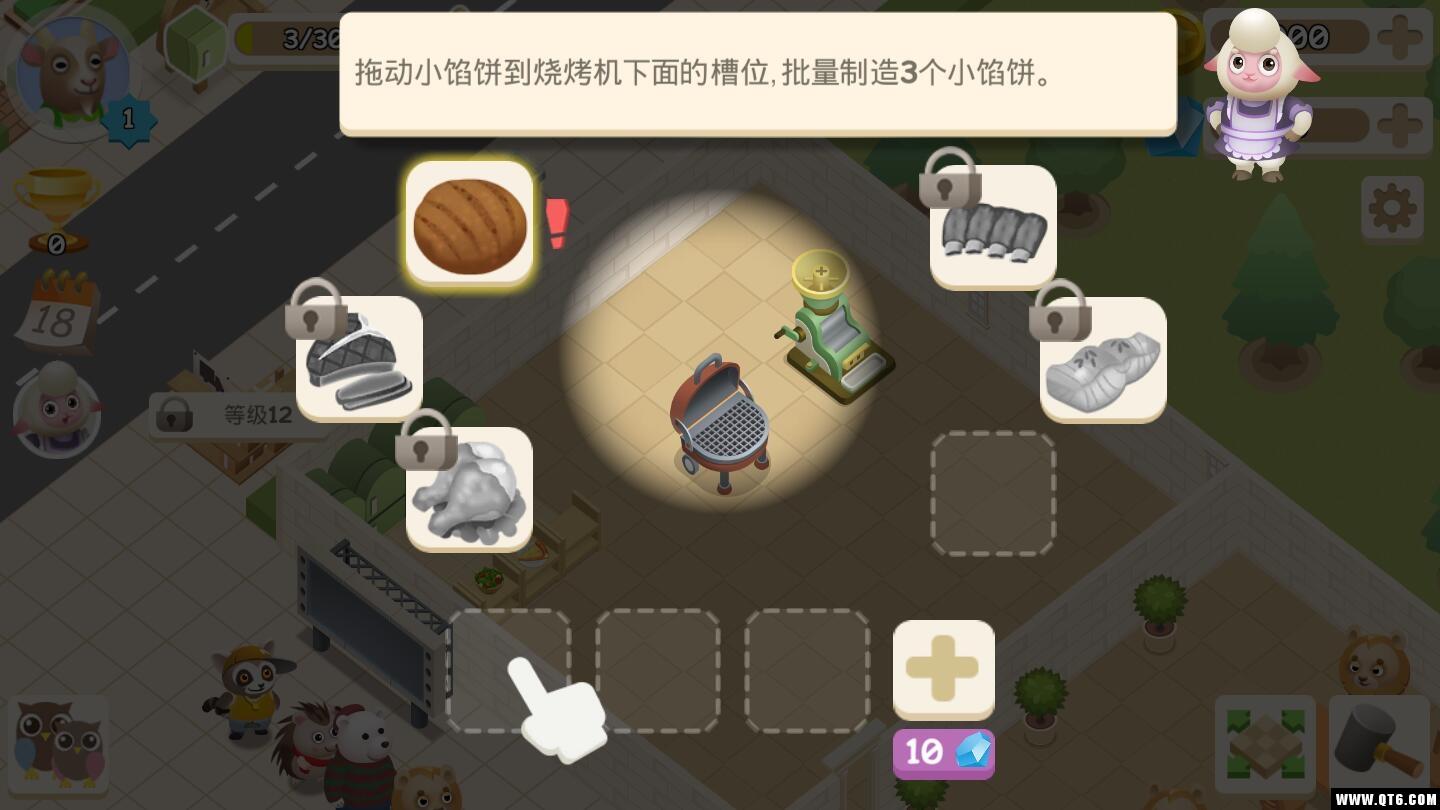Unlock an extra slot with the plus button
The height and width of the screenshot is (810, 1440).
(943, 669)
